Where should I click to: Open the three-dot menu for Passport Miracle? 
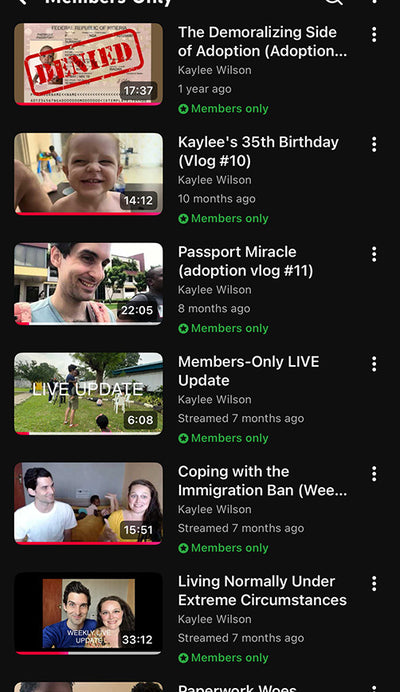pos(374,254)
